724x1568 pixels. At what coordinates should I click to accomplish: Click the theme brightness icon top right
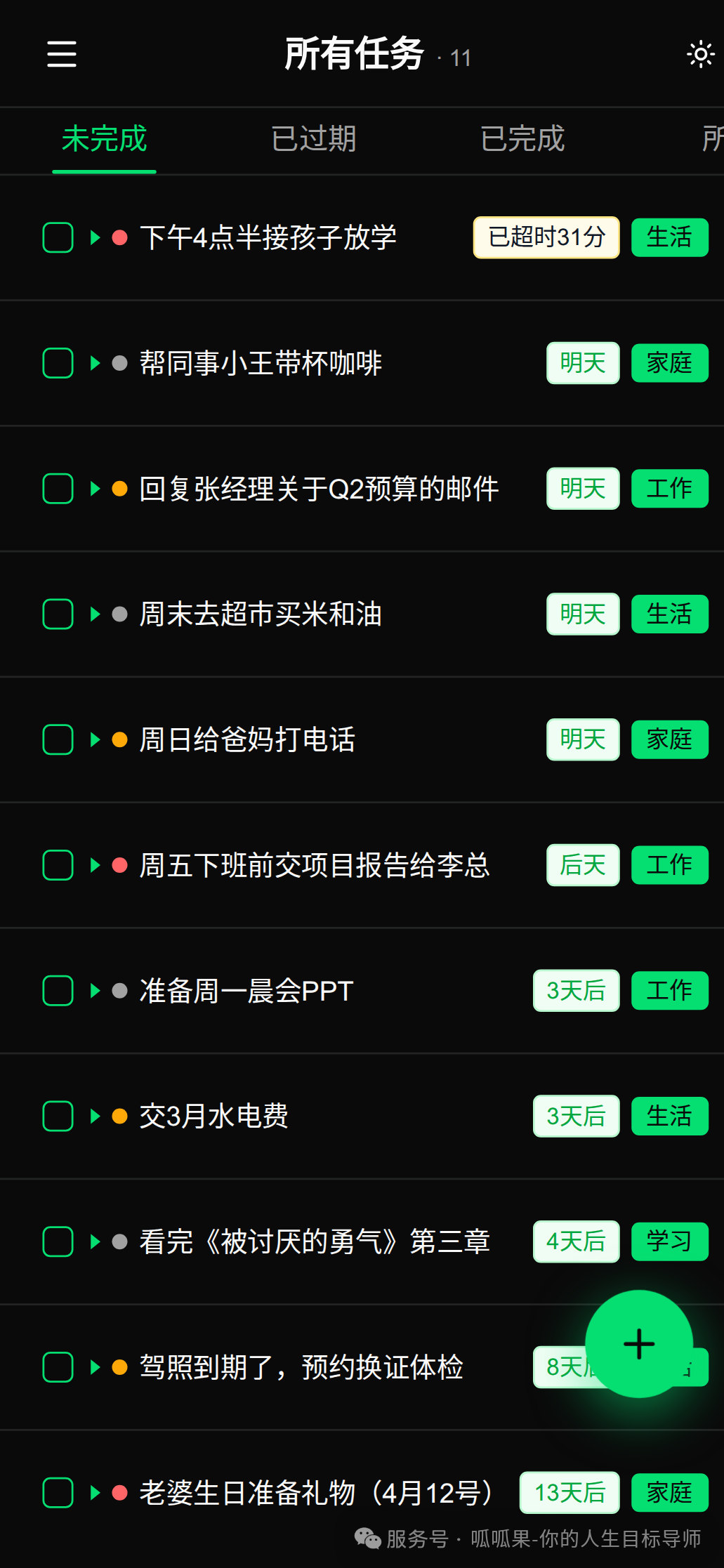coord(700,55)
